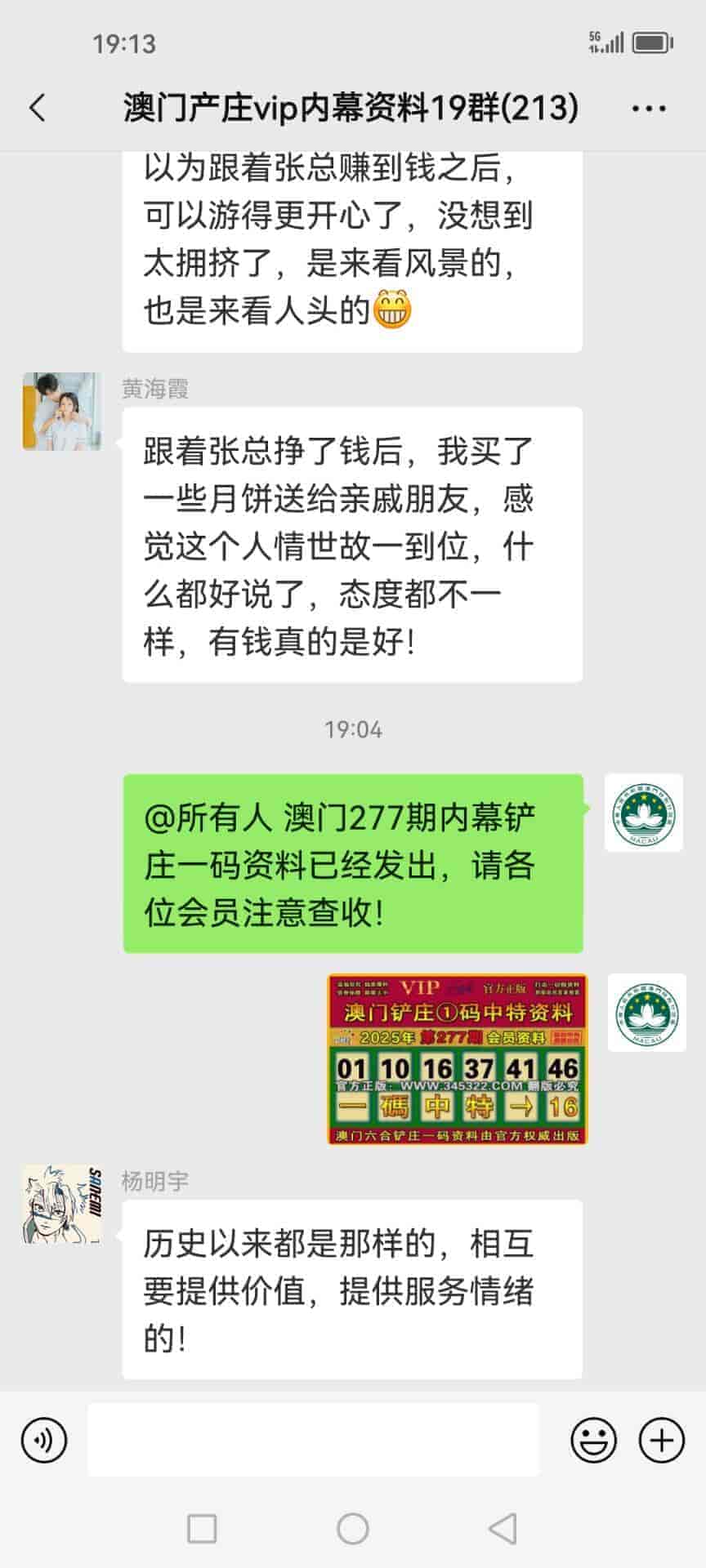
Task: View the 澳门铲庄 lottery image message
Action: pos(457,1059)
